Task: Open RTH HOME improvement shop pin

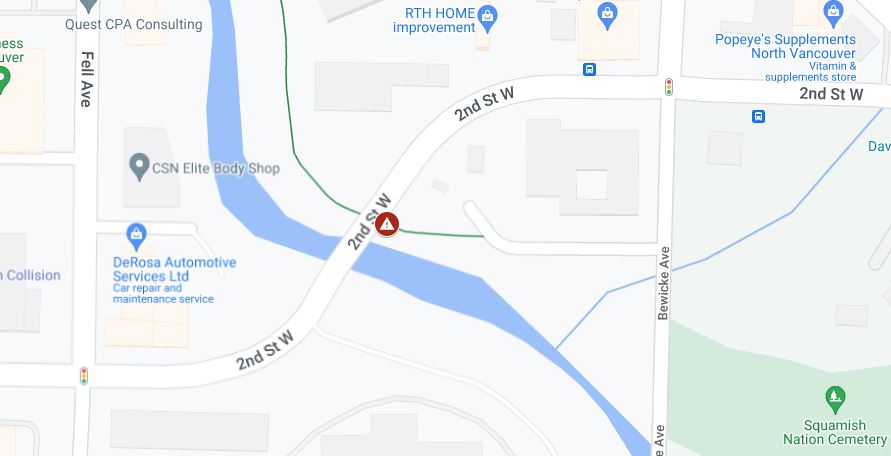Action: pyautogui.click(x=487, y=14)
